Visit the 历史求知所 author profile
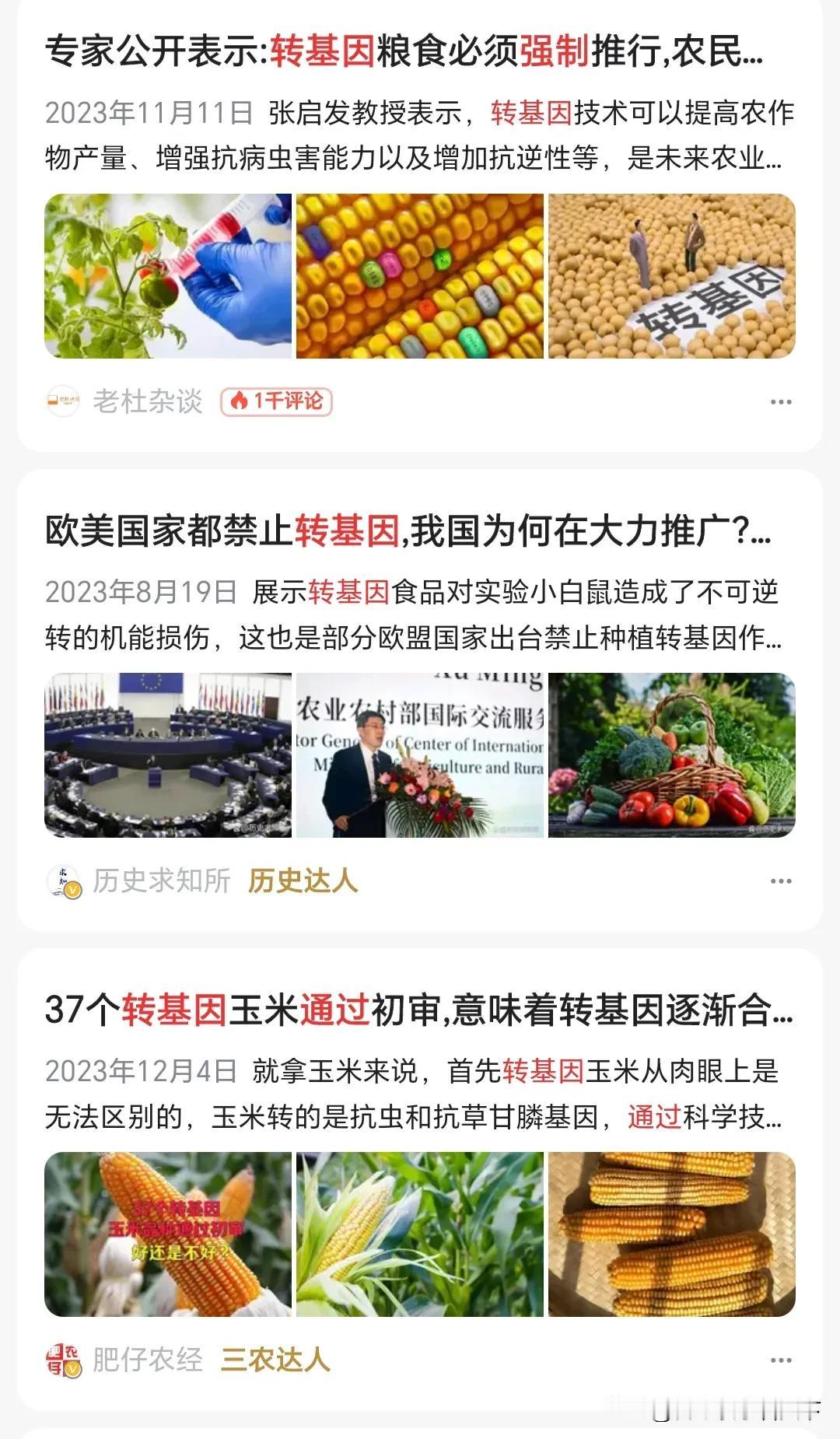The height and width of the screenshot is (1439, 840). point(162,881)
